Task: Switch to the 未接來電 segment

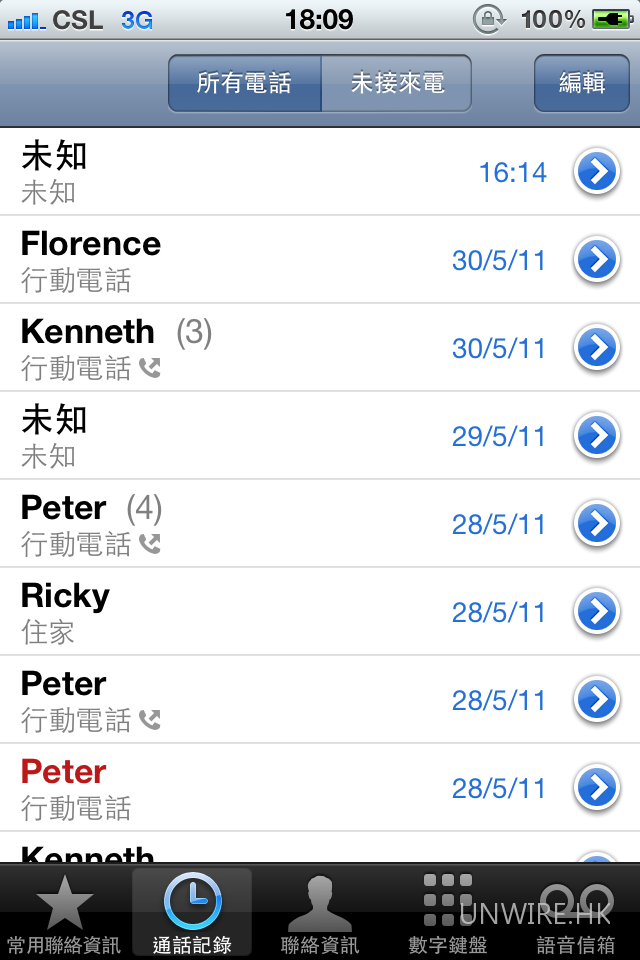Action: [397, 83]
